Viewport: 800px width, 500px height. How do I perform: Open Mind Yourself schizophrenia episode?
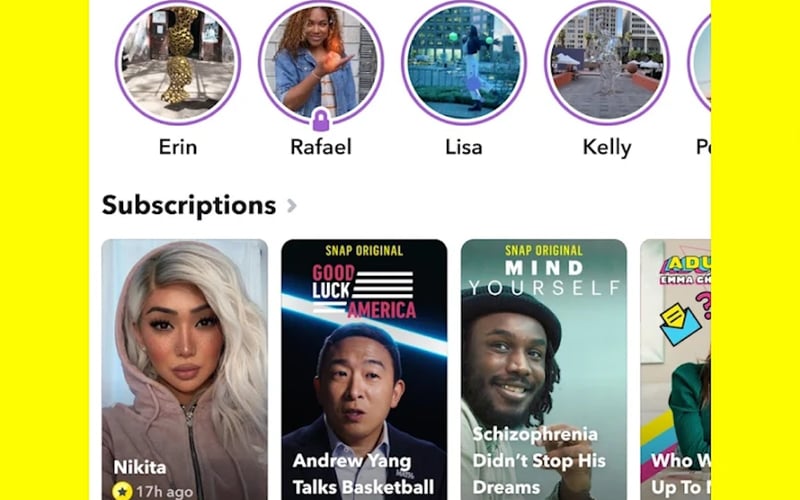tap(543, 370)
